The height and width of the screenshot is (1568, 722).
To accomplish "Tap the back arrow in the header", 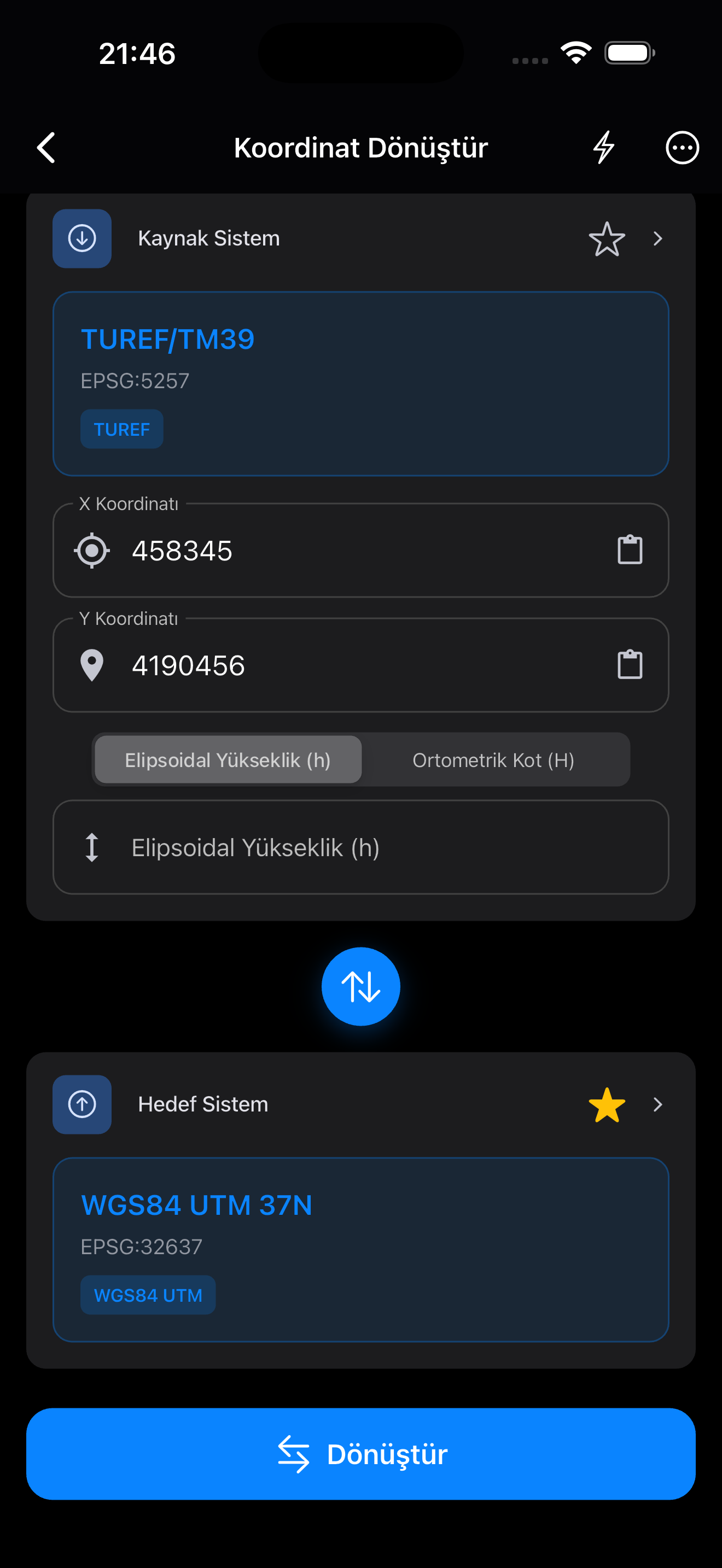I will (x=45, y=147).
